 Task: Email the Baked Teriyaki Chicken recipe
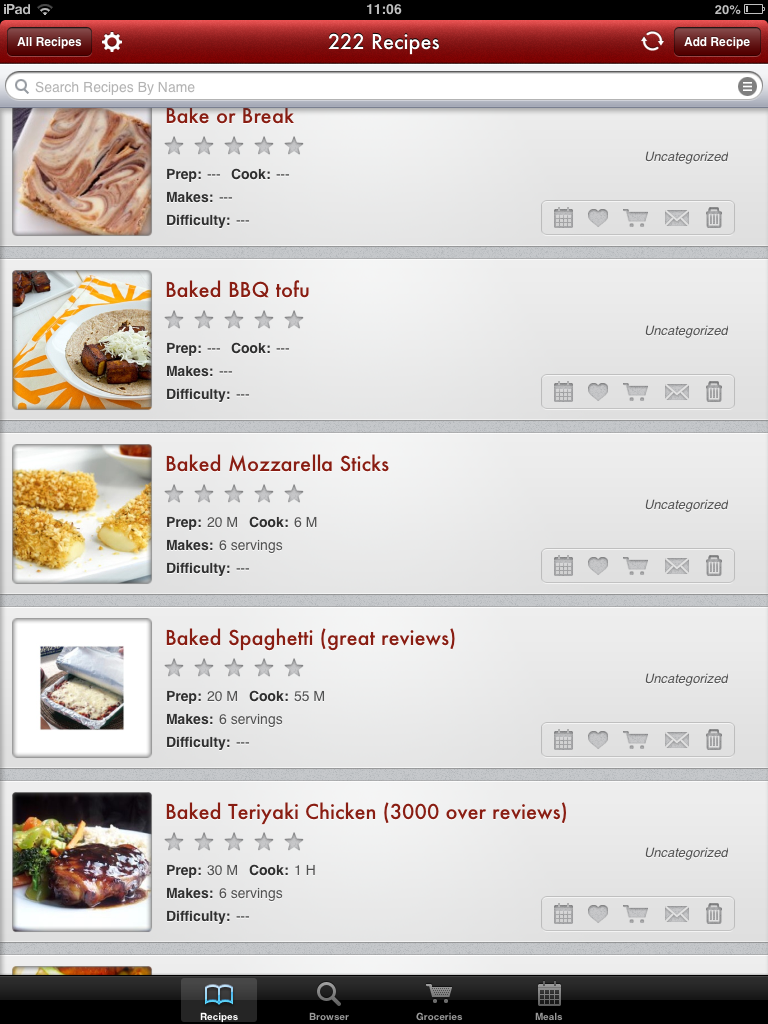[677, 914]
